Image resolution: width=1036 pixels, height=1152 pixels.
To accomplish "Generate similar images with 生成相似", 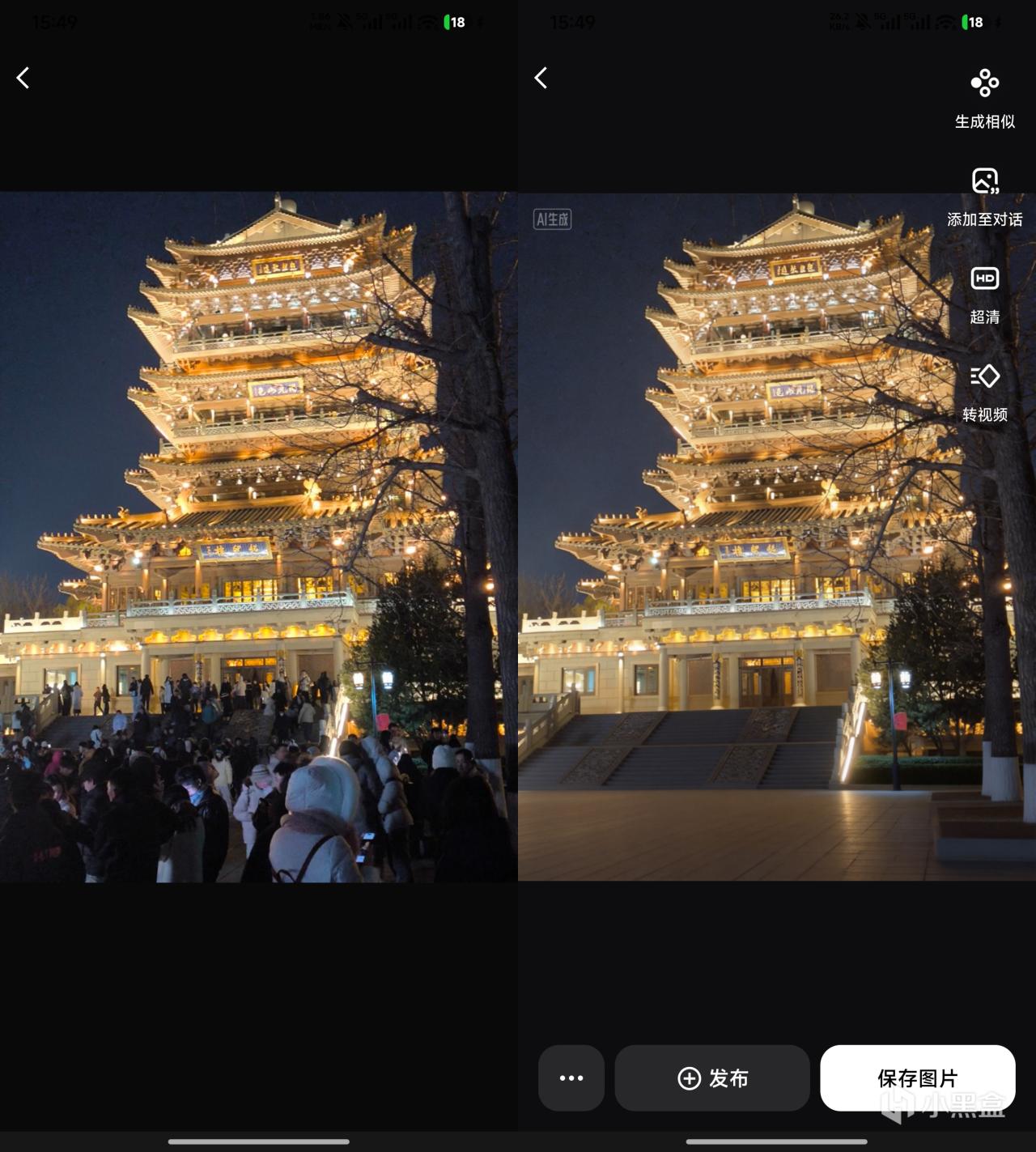I will point(984,97).
